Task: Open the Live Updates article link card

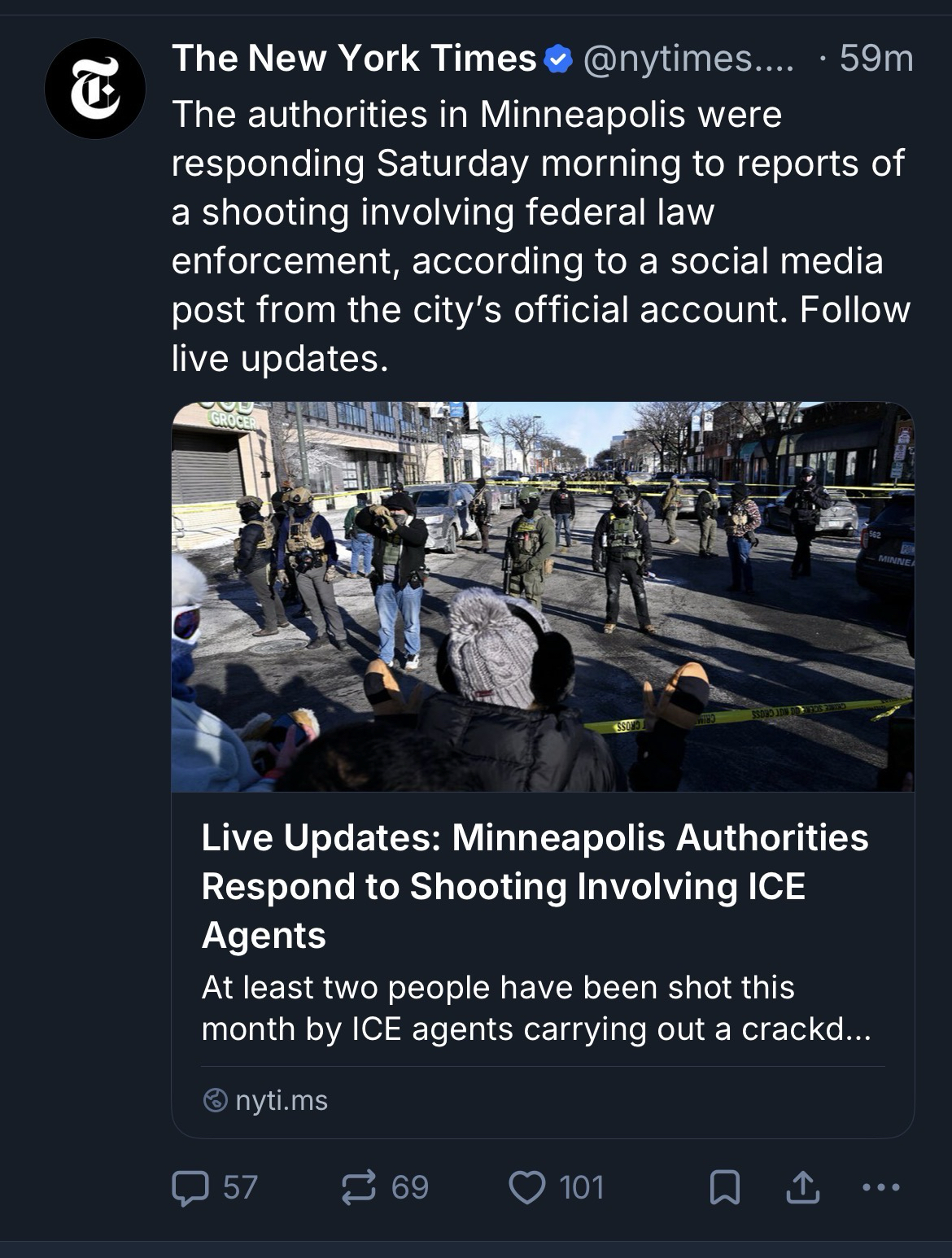Action: pos(542,887)
